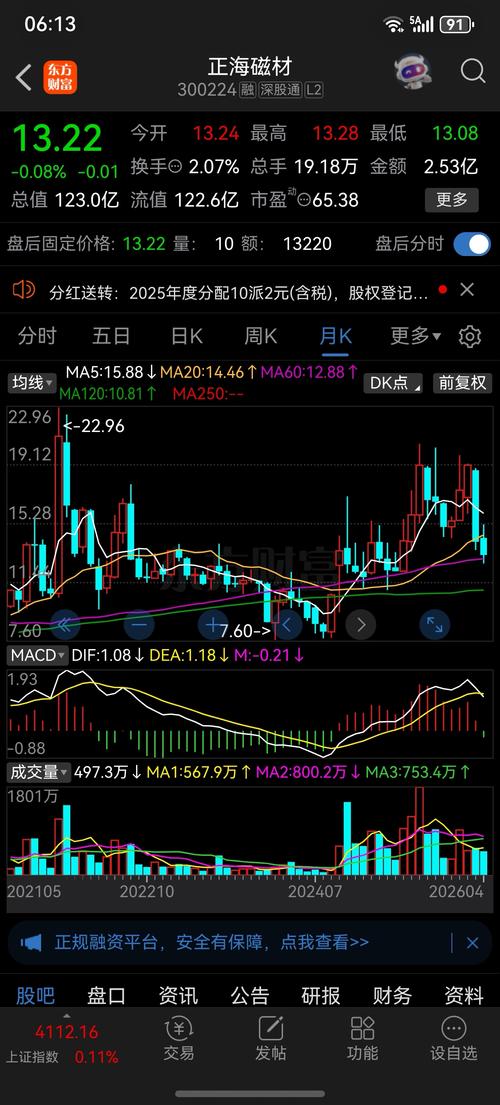Expand chart to fullscreen
Screen dimensions: 500x1105
435,624
